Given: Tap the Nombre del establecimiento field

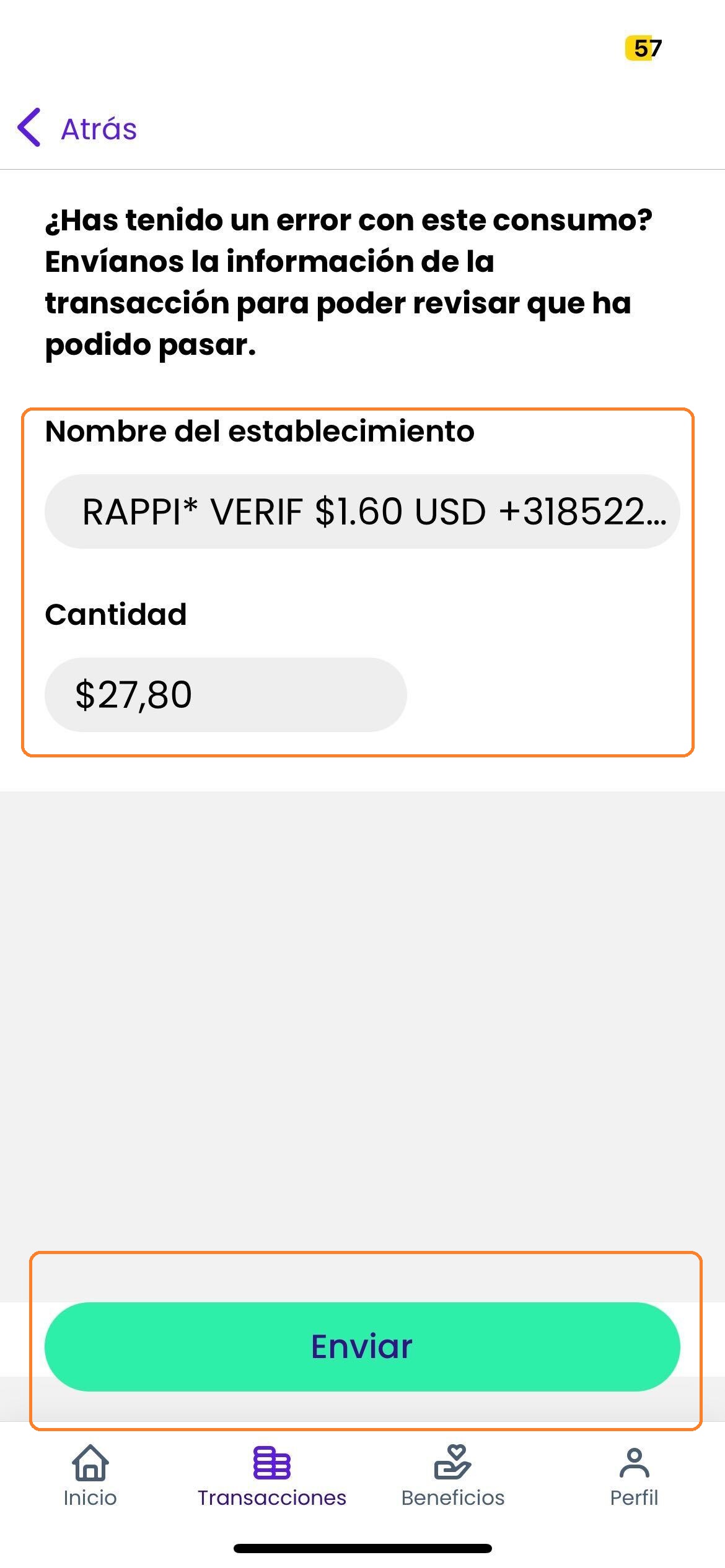Looking at the screenshot, I should coord(362,512).
